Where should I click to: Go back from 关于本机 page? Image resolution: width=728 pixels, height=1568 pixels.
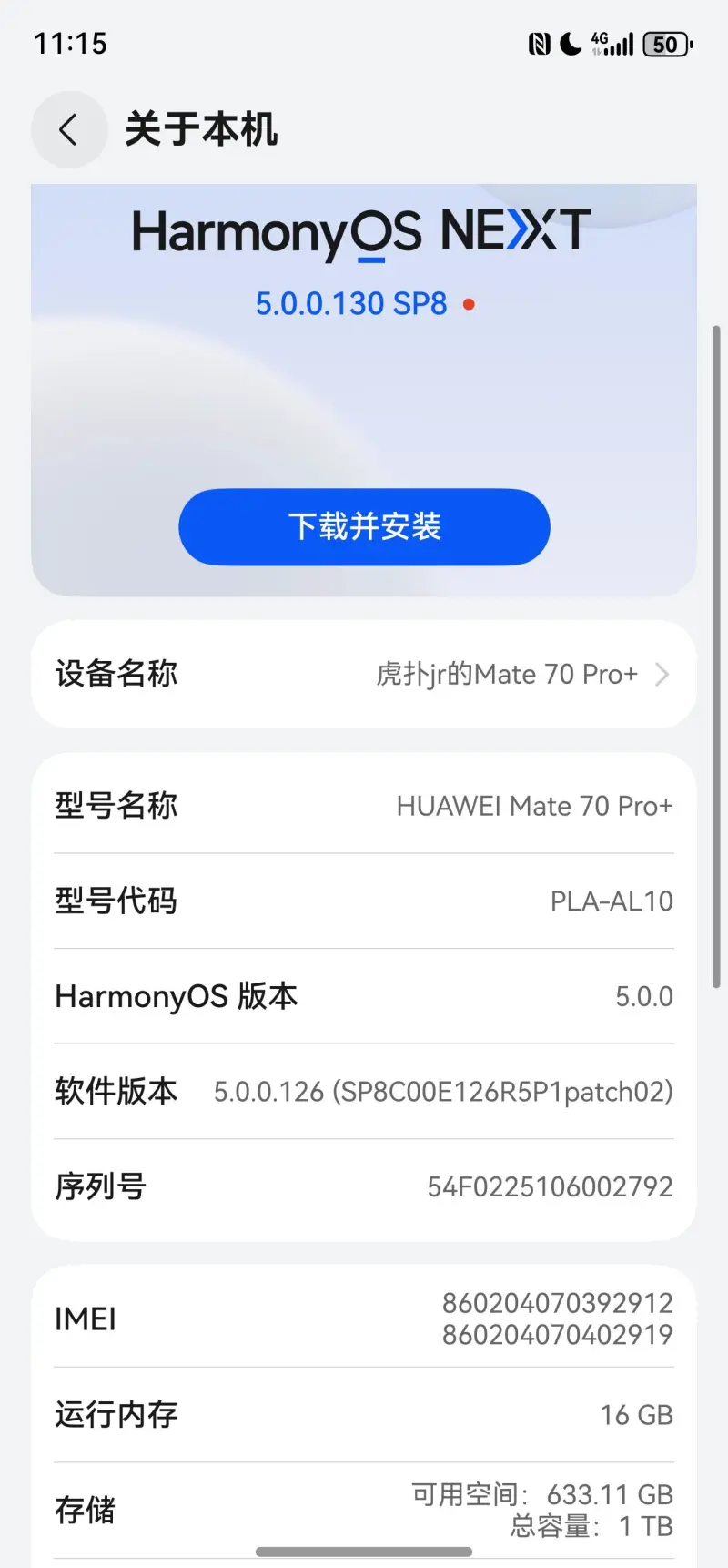[69, 129]
